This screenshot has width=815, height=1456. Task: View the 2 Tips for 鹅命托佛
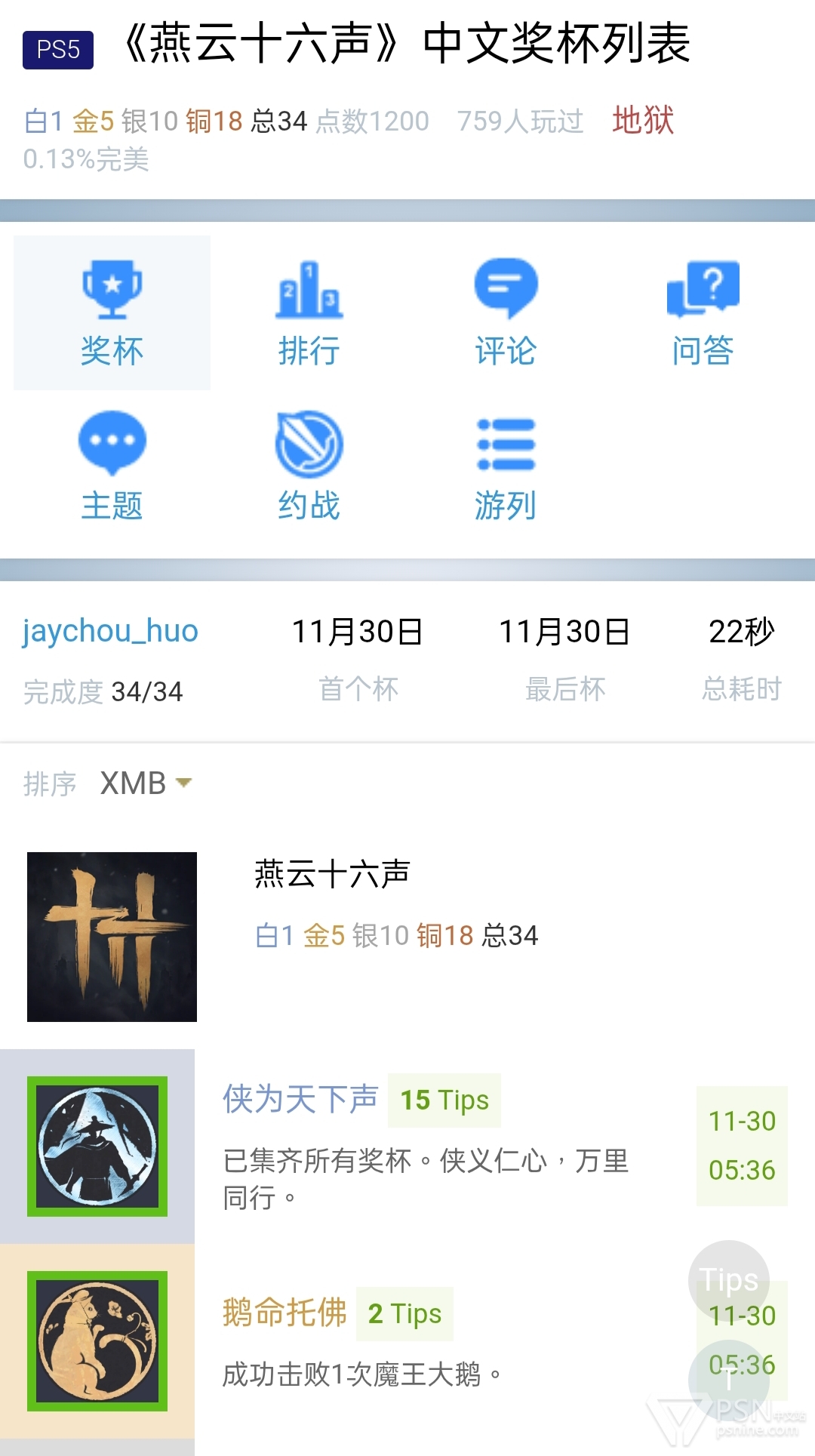coord(404,1314)
